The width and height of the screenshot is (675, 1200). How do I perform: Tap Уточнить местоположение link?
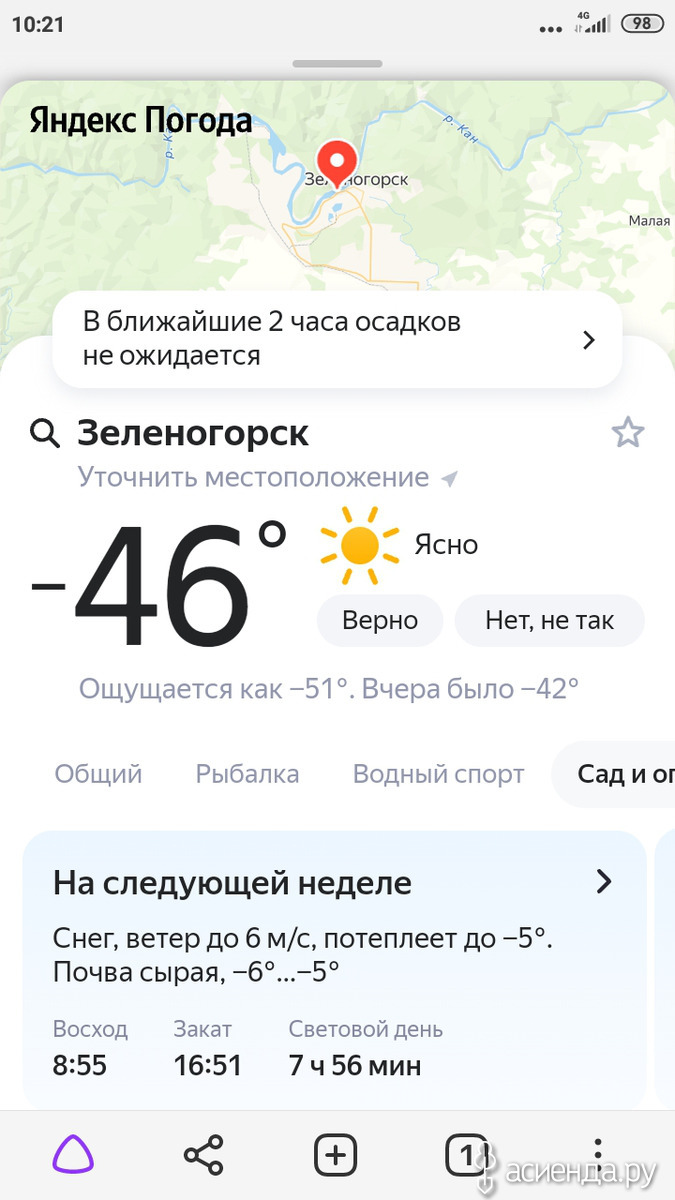[254, 477]
